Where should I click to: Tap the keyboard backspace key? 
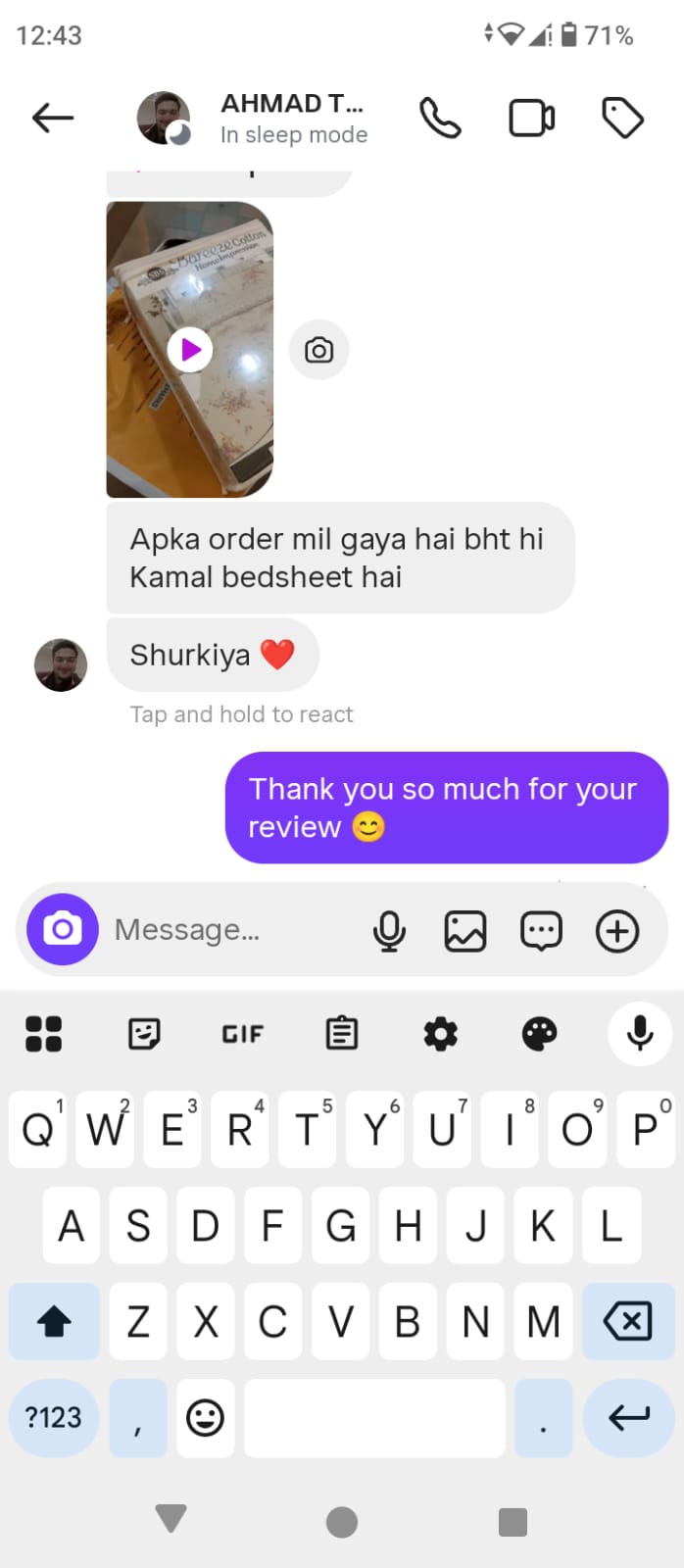[628, 1321]
